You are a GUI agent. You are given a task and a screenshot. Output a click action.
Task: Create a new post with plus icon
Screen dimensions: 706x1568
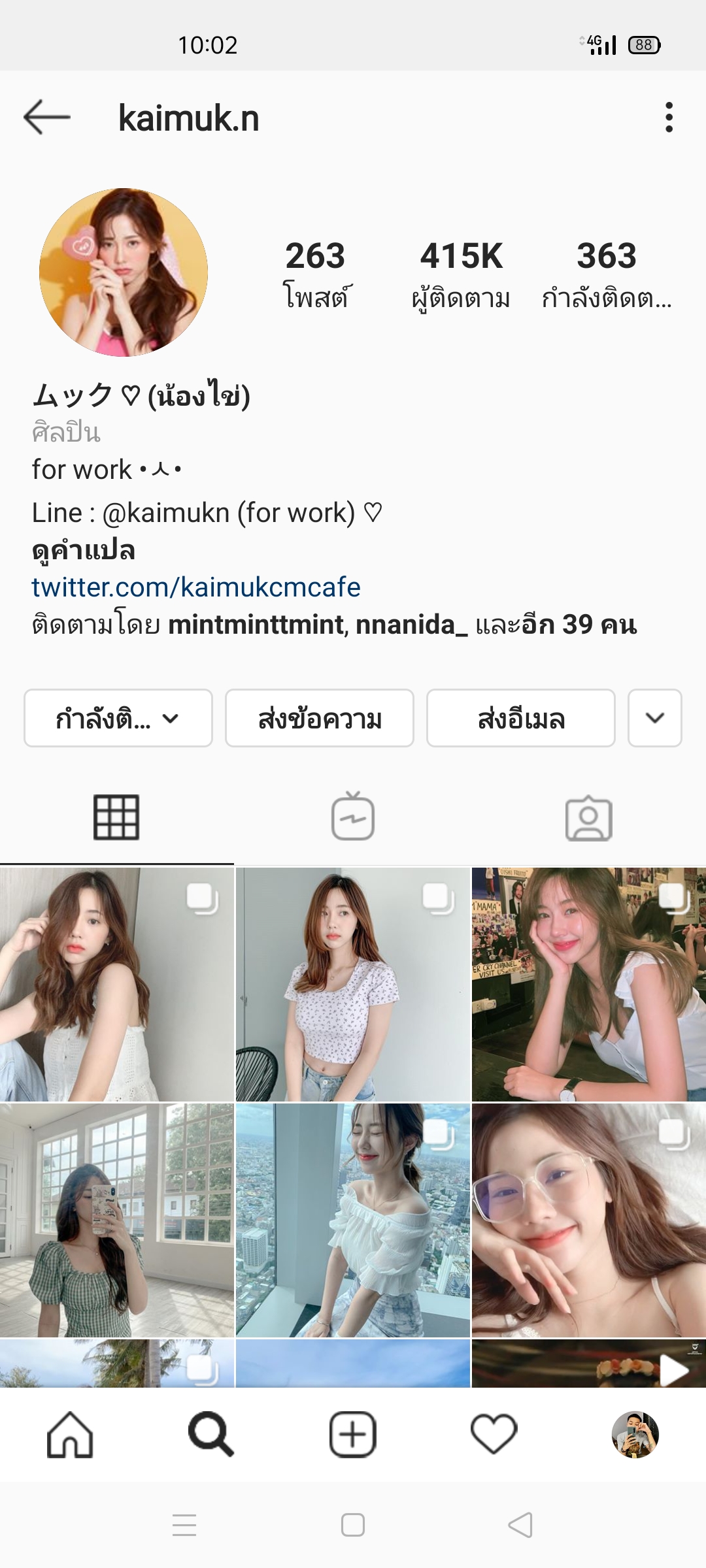click(353, 1435)
